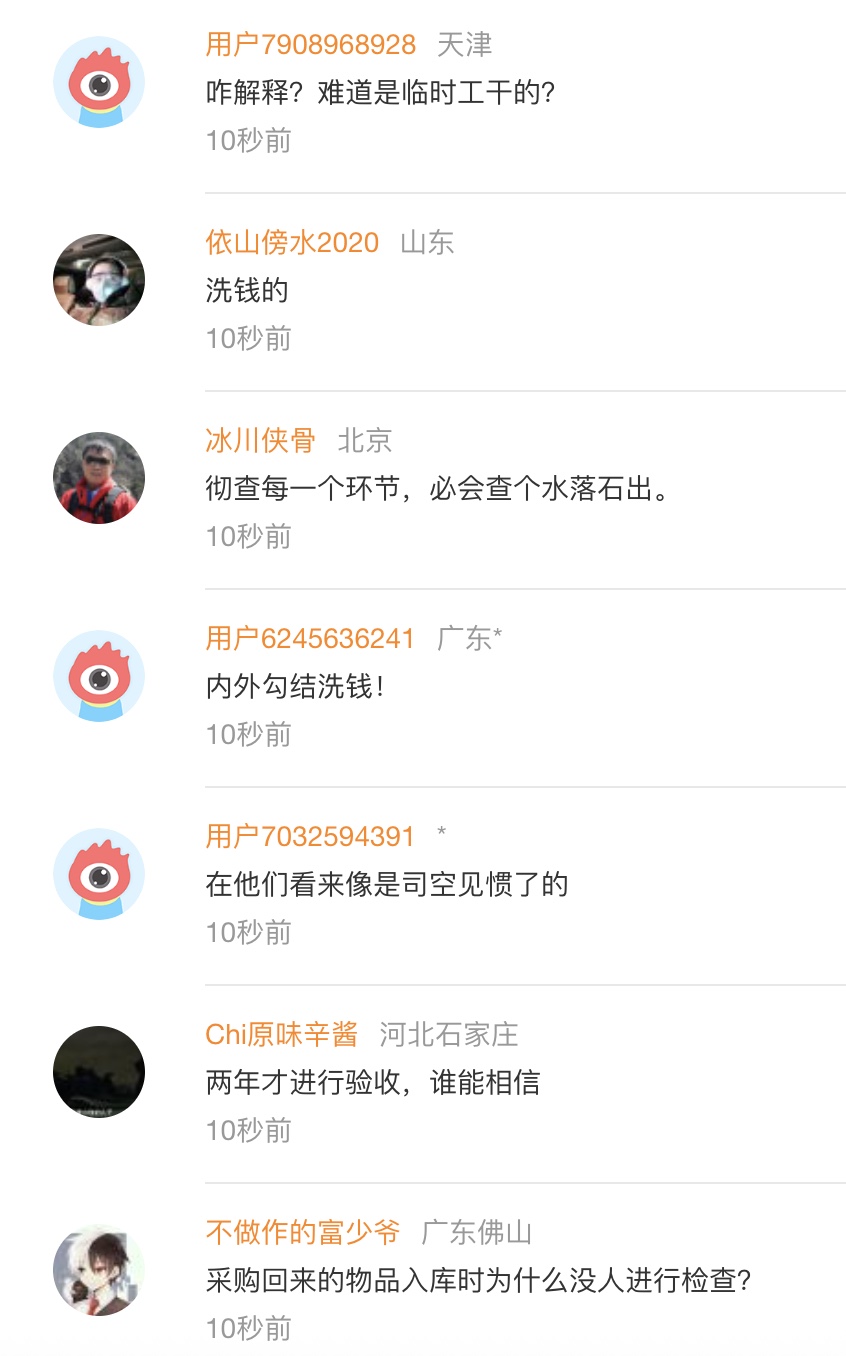The width and height of the screenshot is (846, 1356).
Task: Tap 冰川侠骨's profile photo
Action: click(99, 478)
